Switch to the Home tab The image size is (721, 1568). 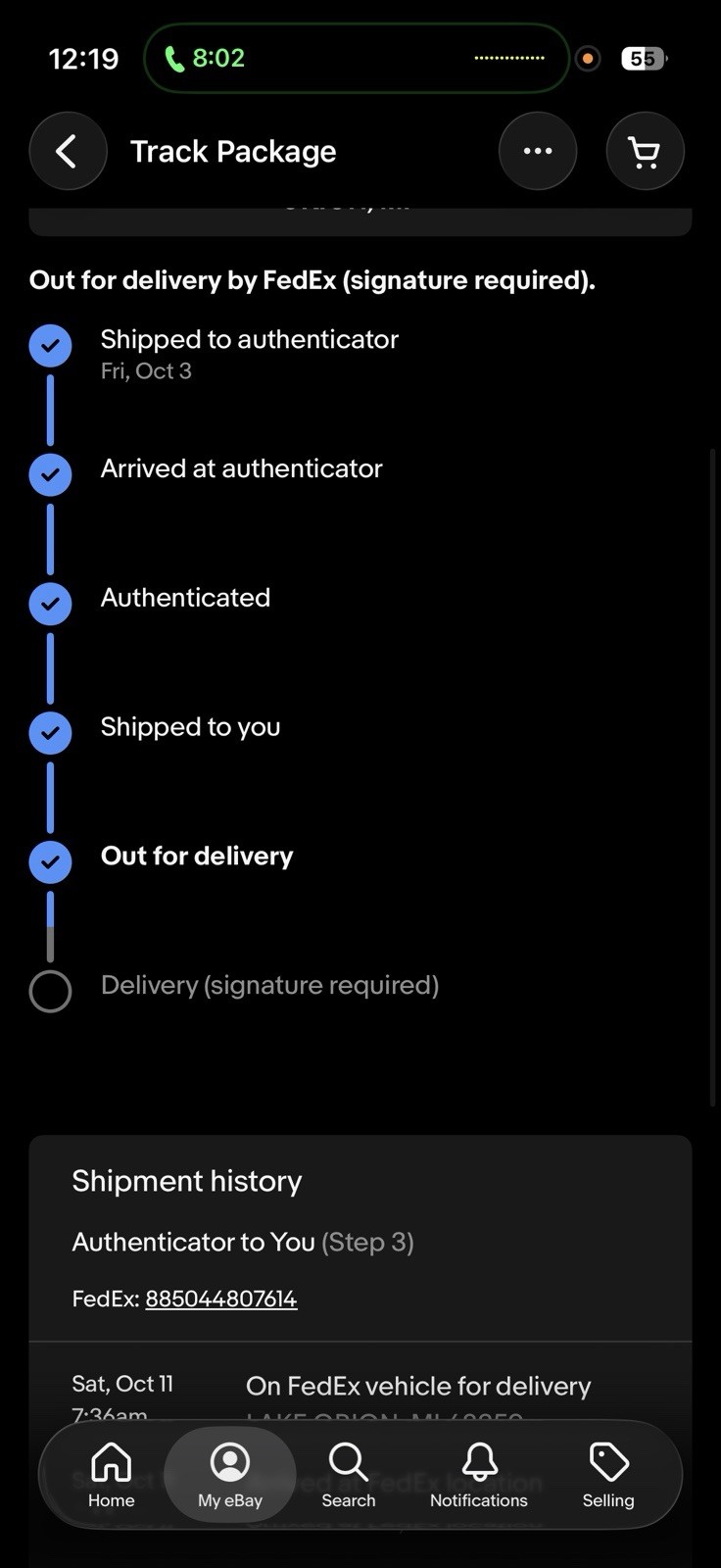pos(112,1475)
